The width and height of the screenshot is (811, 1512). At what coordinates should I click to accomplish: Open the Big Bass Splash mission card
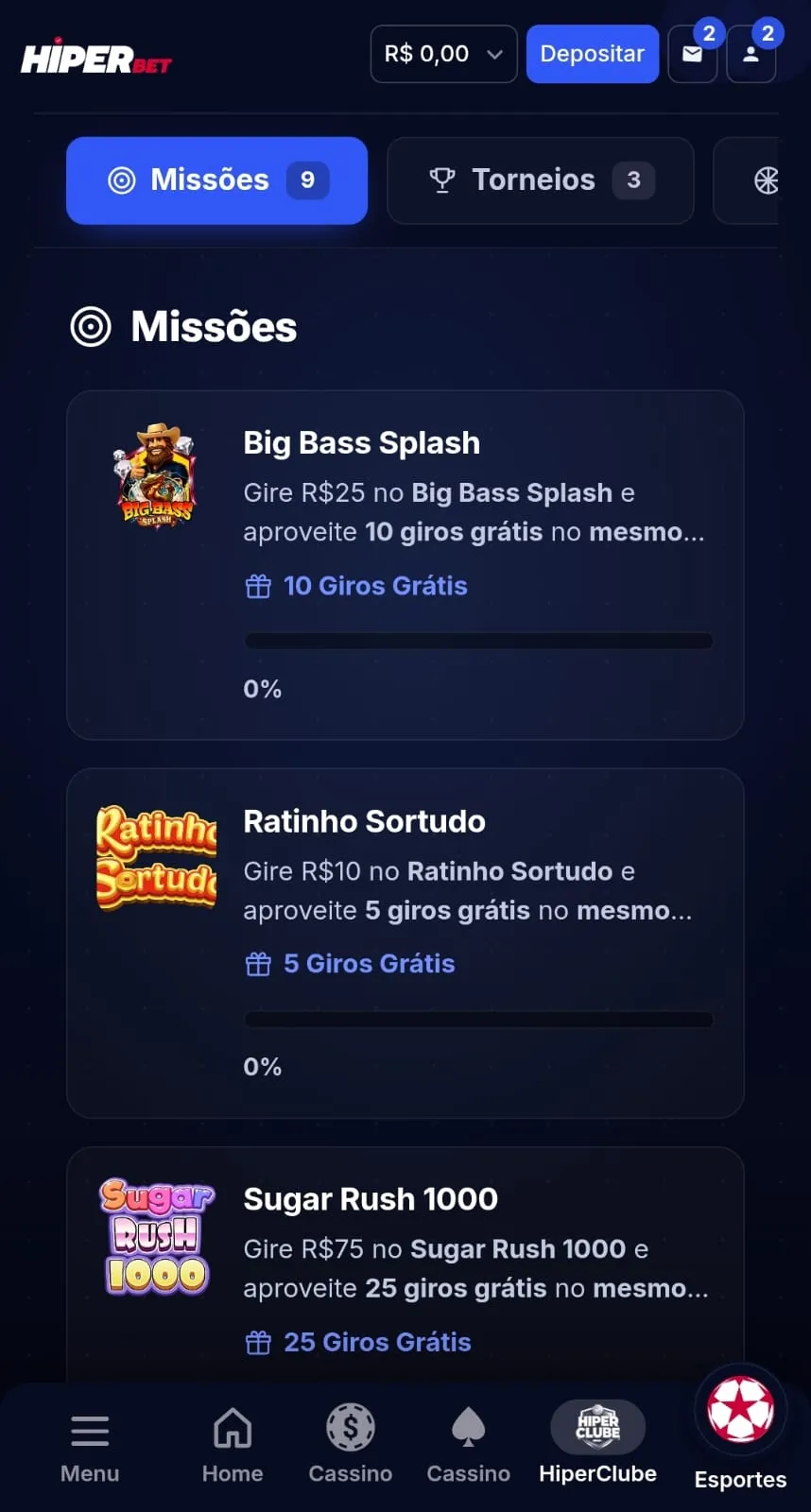405,565
